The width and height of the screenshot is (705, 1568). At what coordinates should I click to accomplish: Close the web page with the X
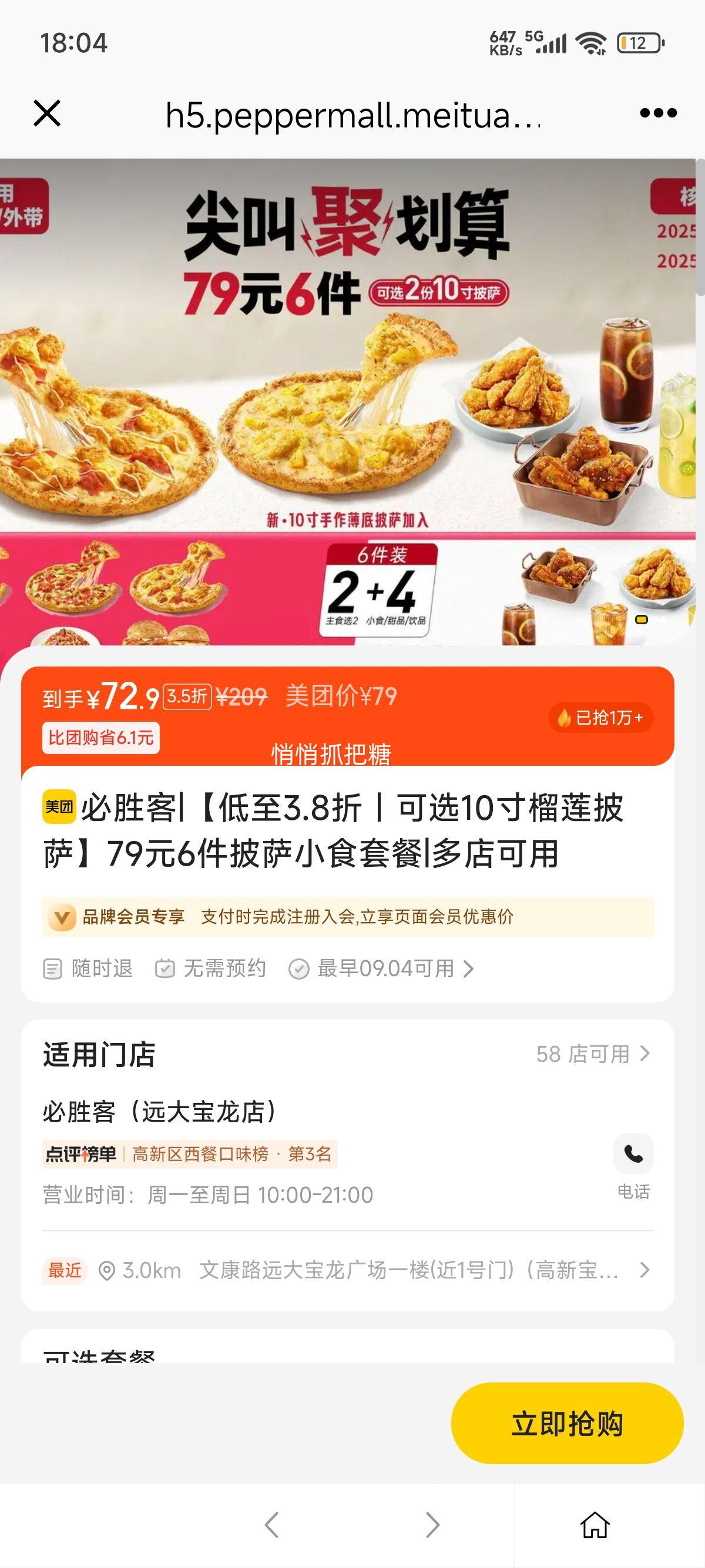(47, 113)
